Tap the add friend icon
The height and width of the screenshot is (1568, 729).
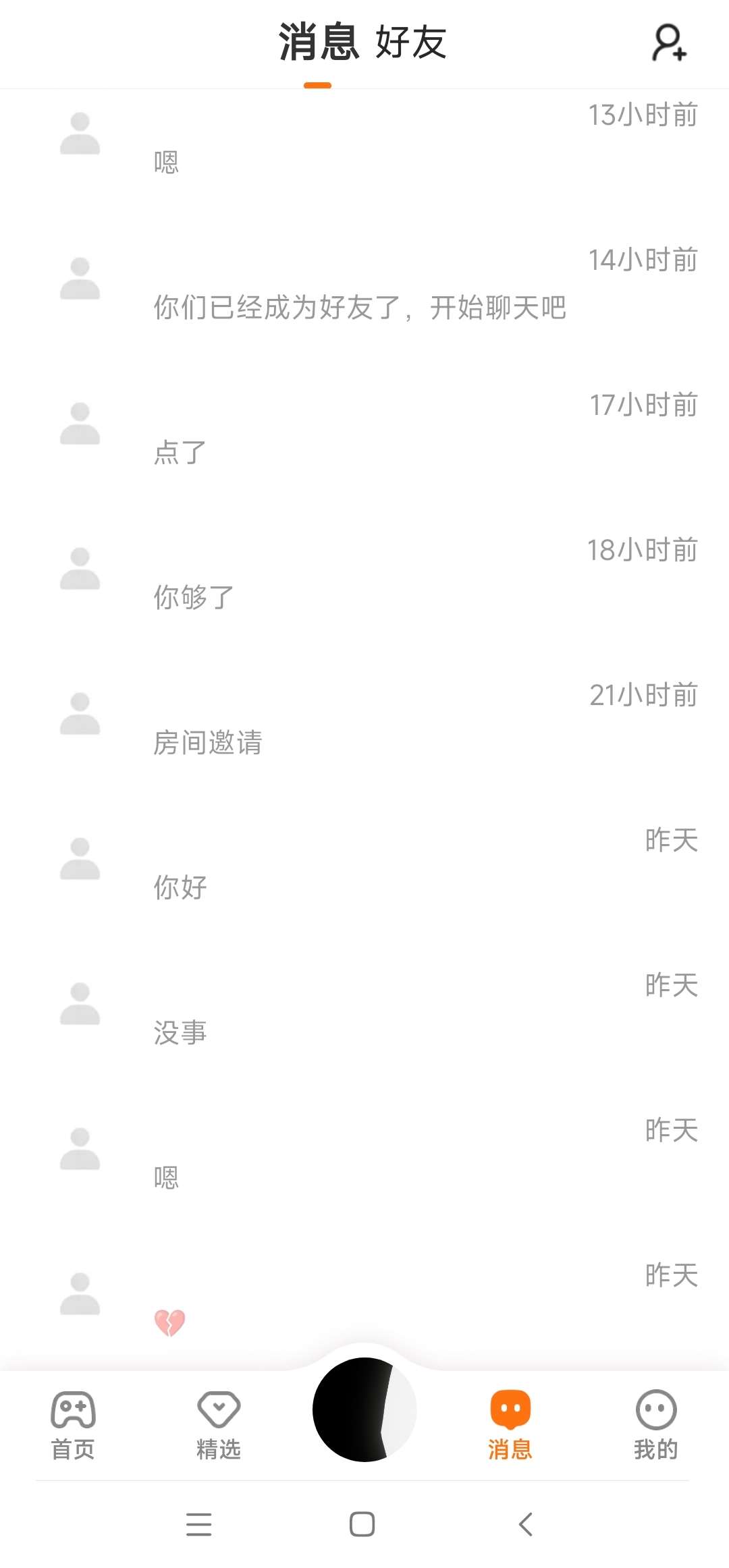[x=669, y=43]
